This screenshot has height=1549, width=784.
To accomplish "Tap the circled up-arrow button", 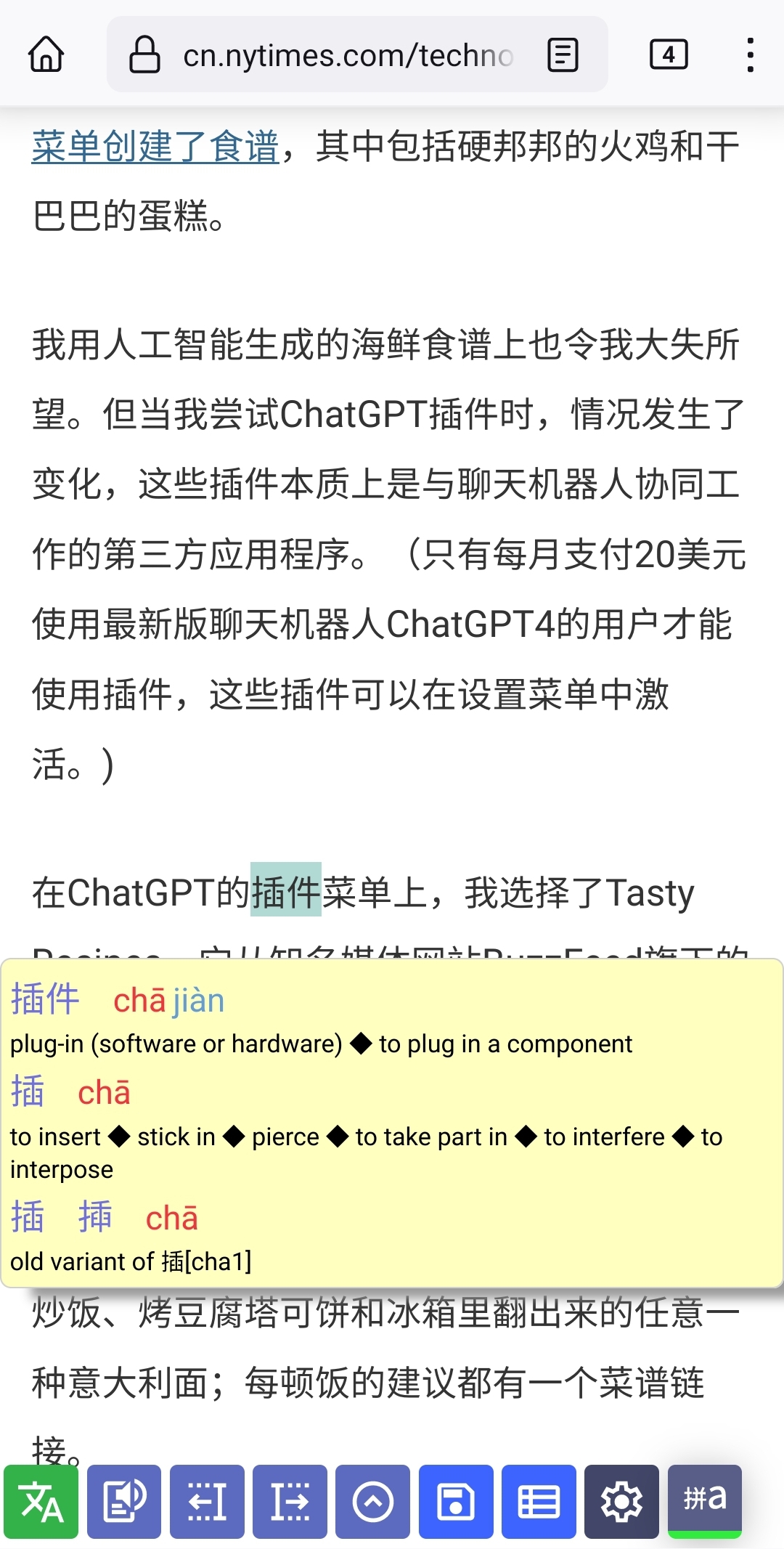I will tap(372, 1502).
